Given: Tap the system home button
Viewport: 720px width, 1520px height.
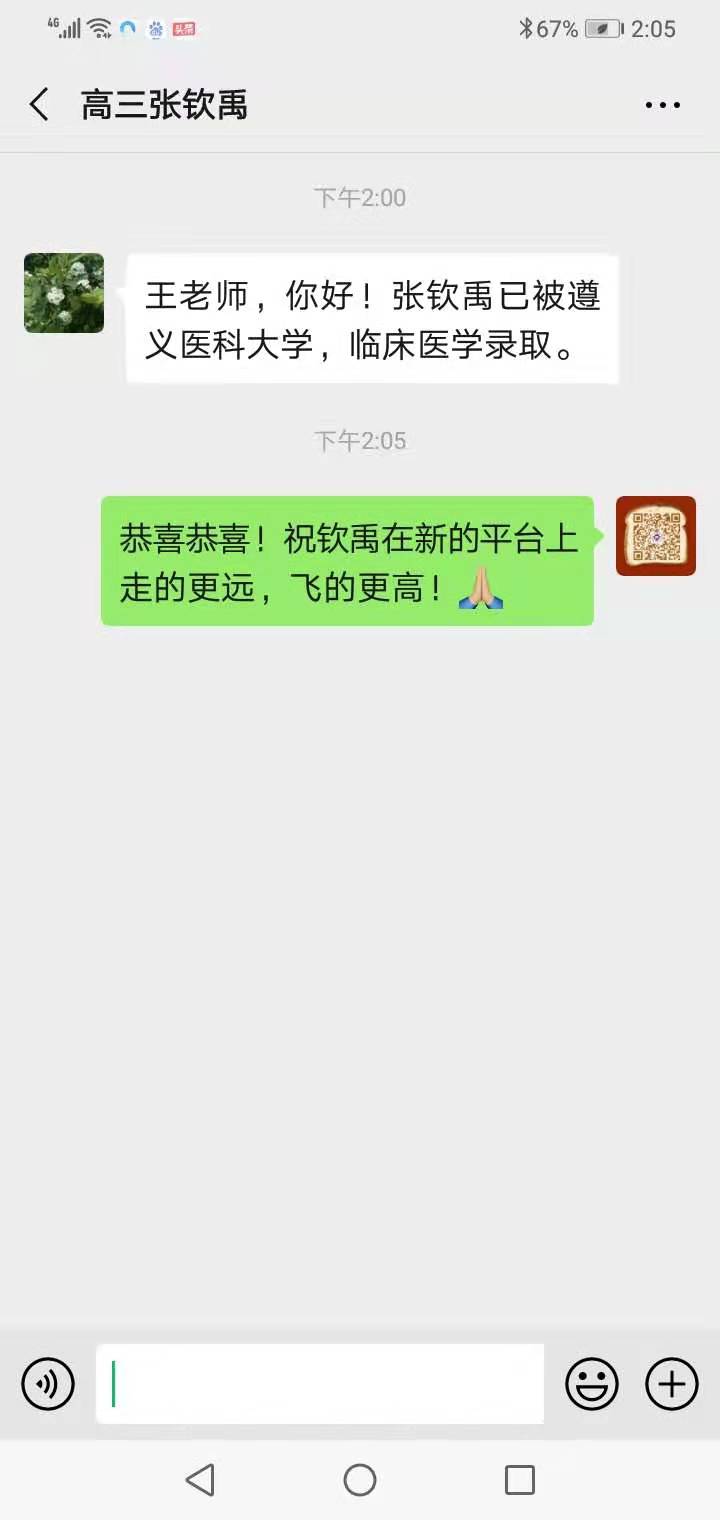Looking at the screenshot, I should (x=360, y=1480).
